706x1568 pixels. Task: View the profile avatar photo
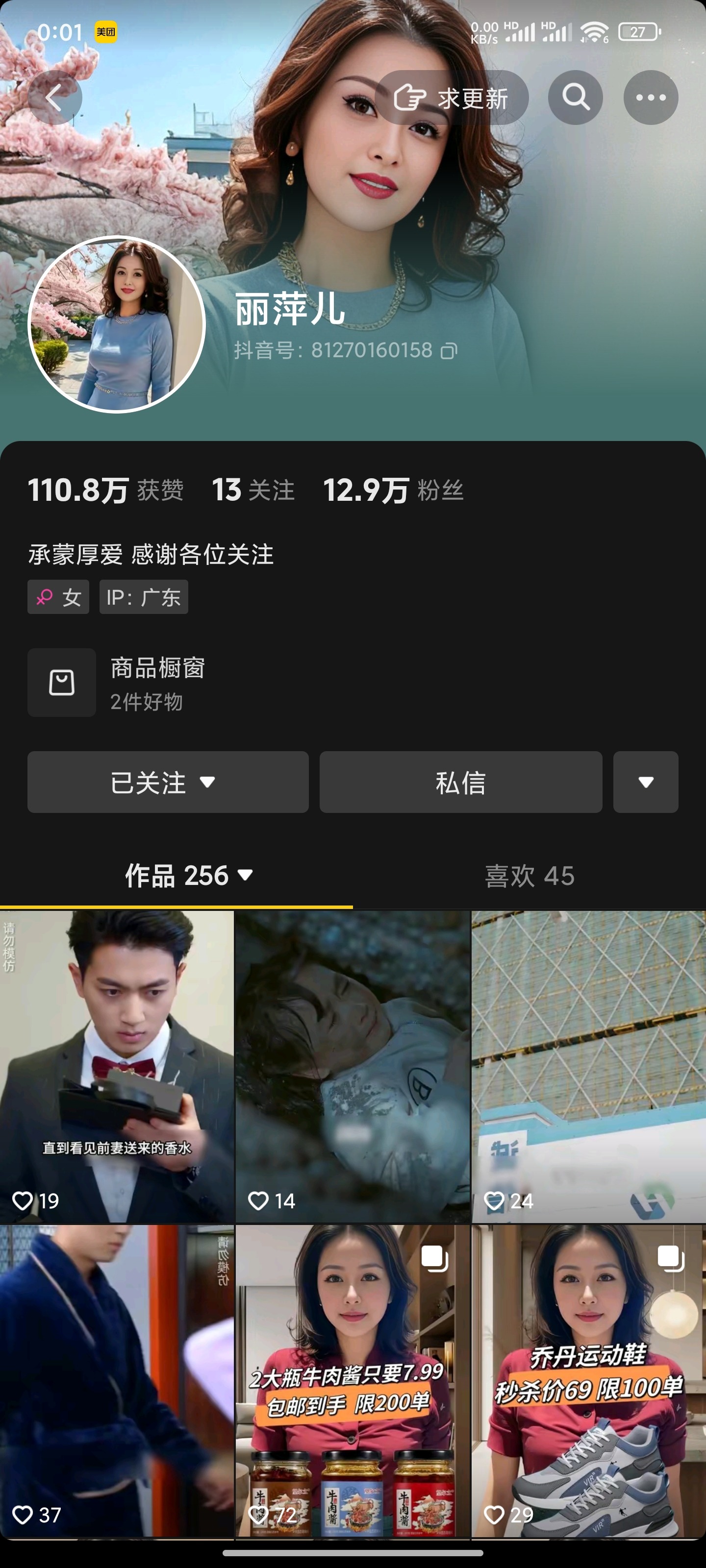116,324
